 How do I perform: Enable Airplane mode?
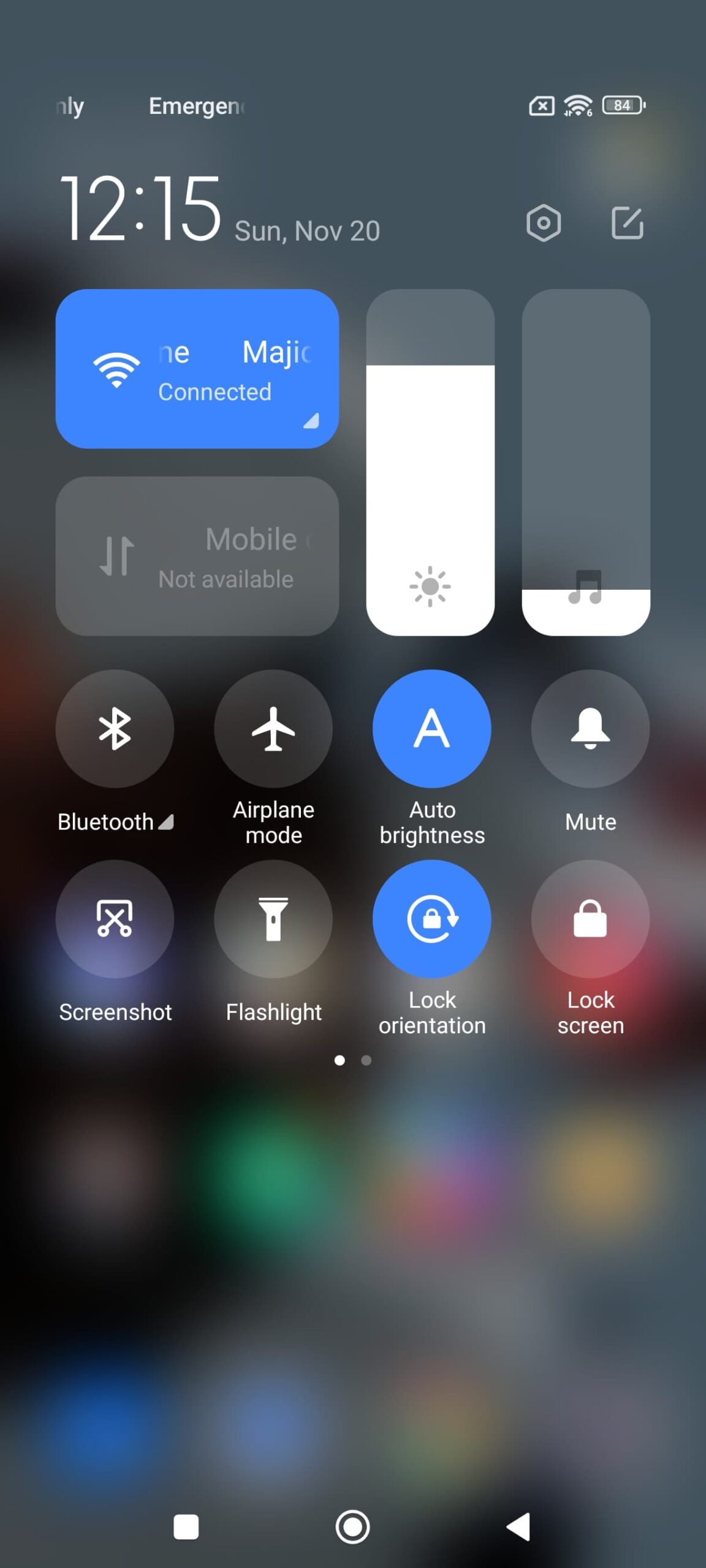coord(273,729)
